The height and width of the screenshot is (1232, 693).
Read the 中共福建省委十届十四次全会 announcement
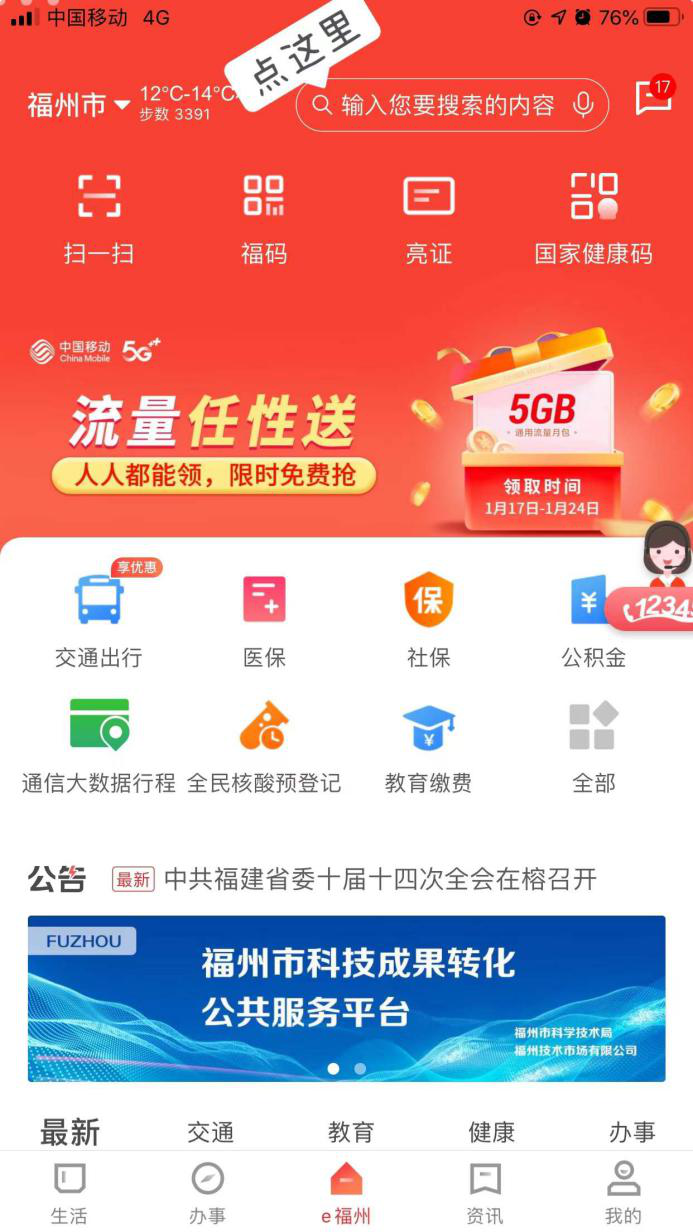380,879
